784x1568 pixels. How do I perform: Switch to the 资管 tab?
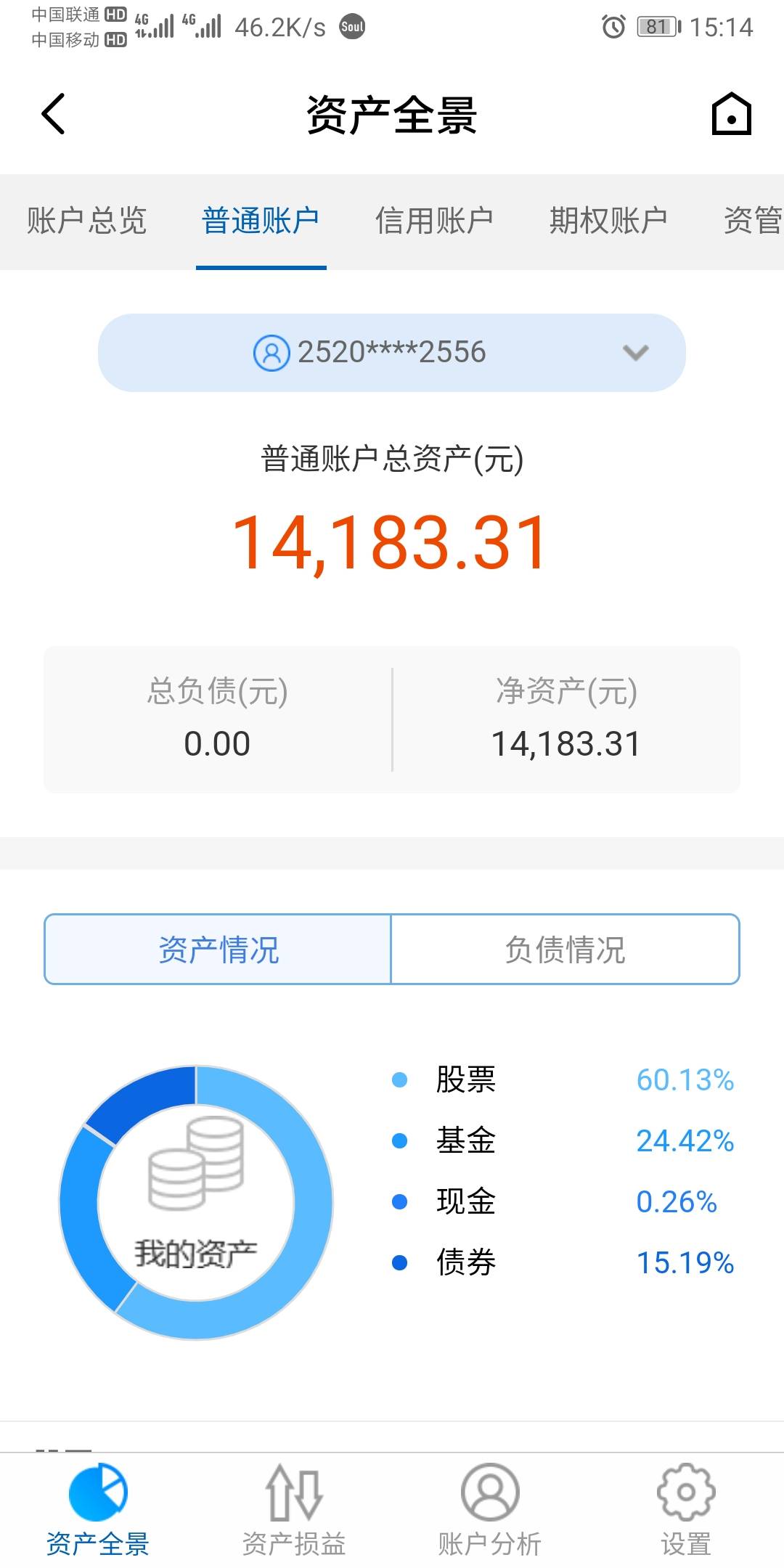click(x=754, y=221)
